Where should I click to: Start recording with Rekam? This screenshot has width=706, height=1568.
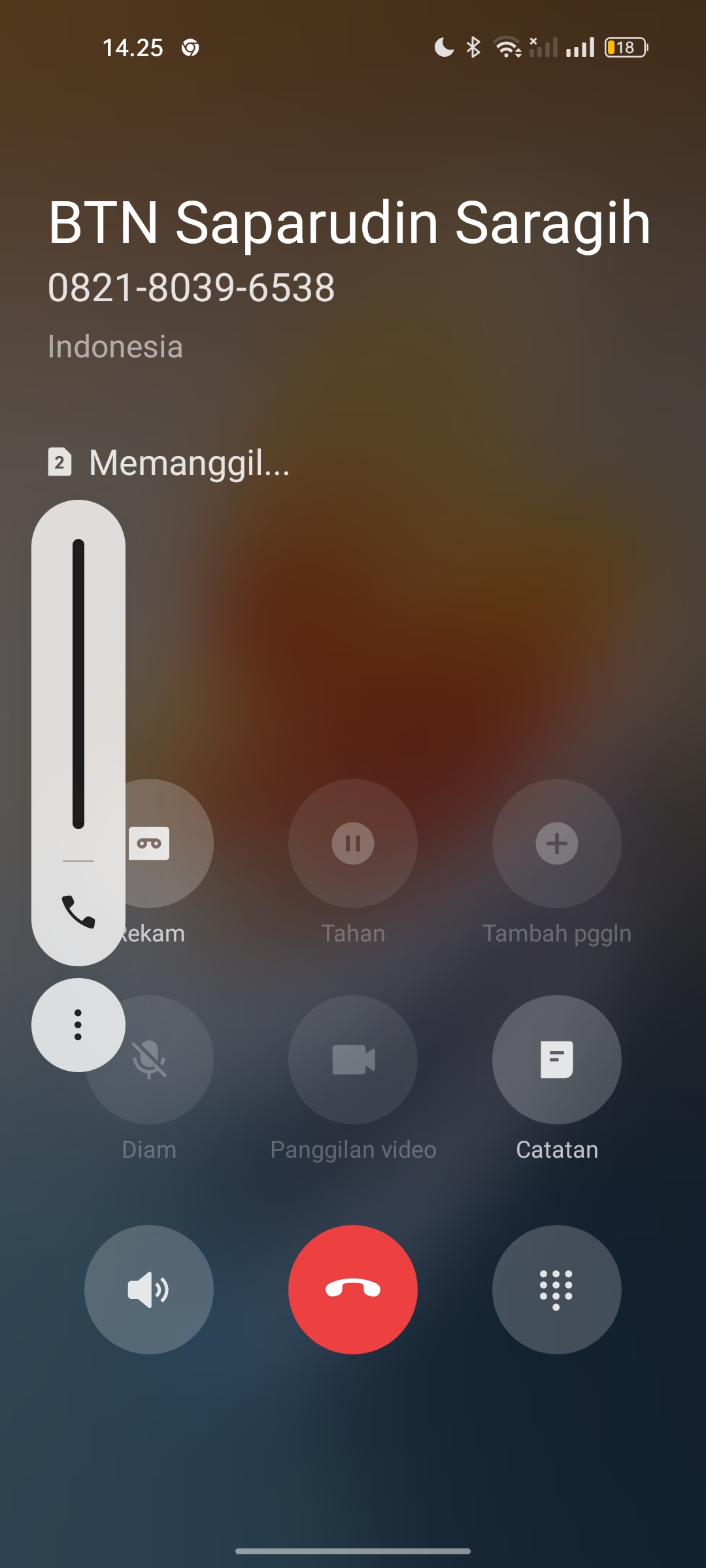pos(169,843)
